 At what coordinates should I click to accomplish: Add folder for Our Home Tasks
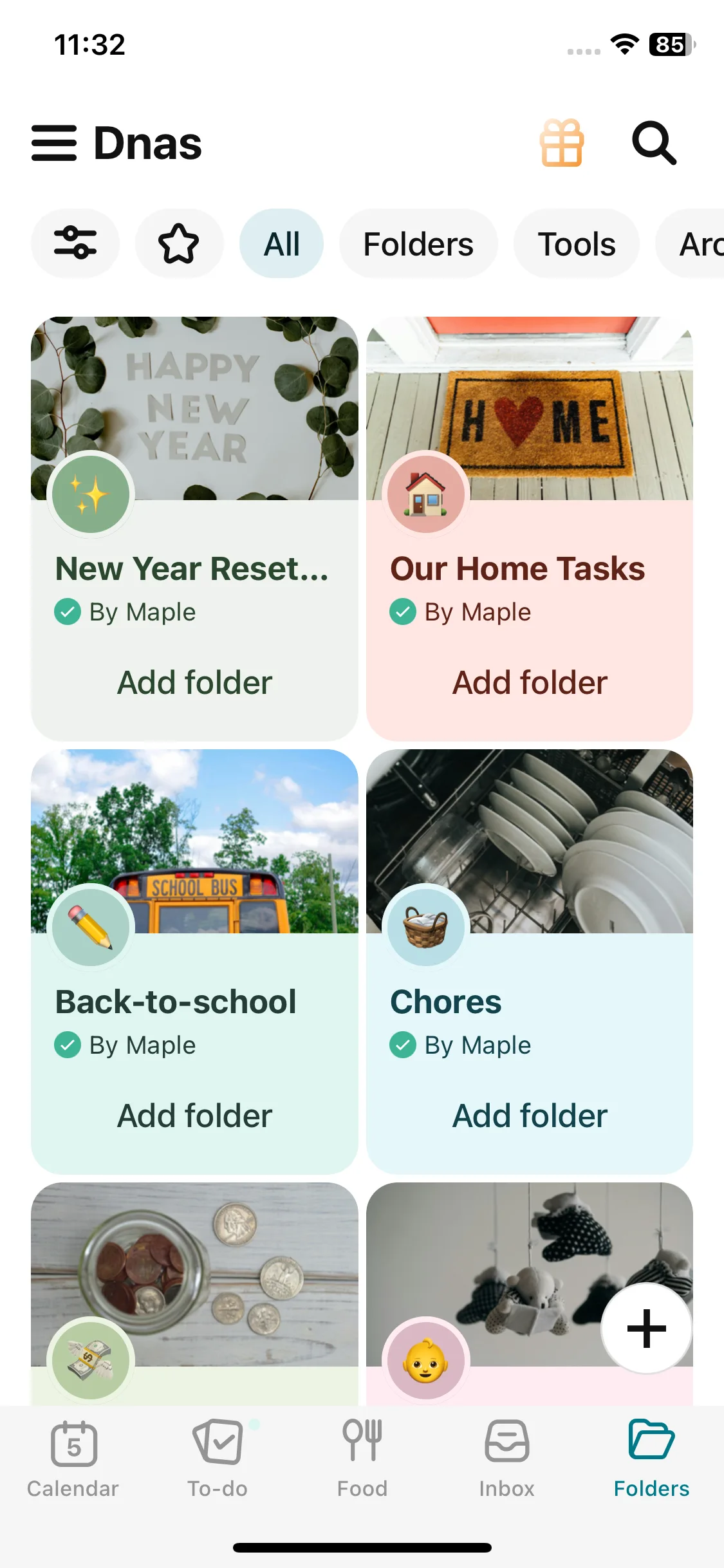(529, 682)
